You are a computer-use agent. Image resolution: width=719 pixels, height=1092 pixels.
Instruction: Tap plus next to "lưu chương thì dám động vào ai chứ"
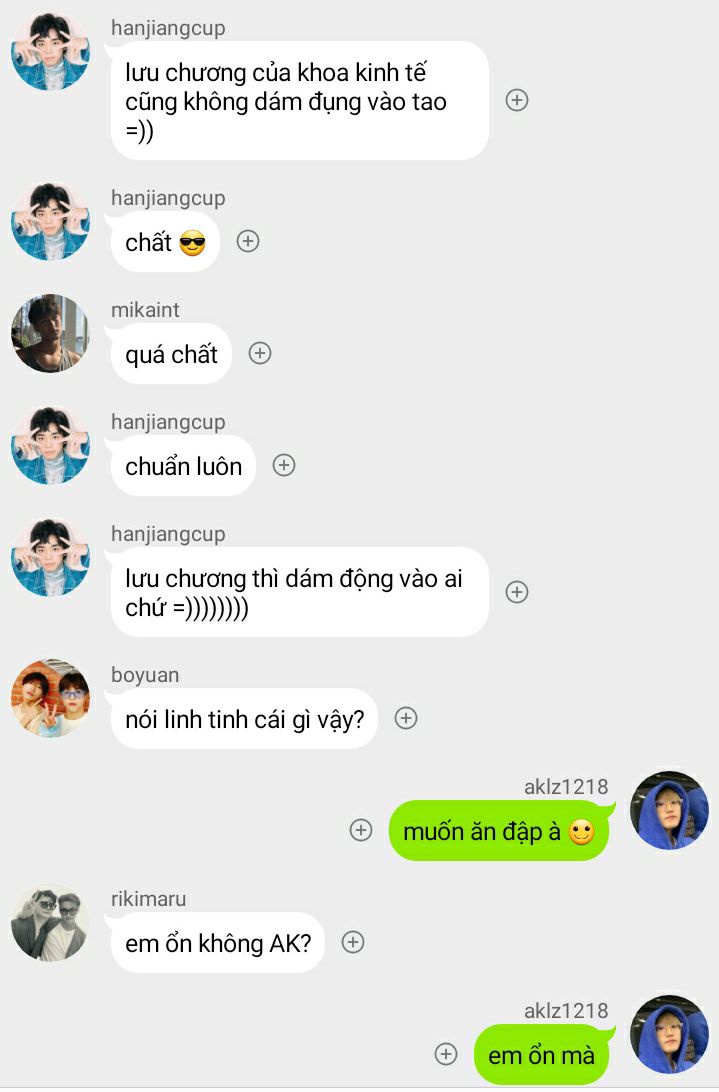pyautogui.click(x=517, y=592)
